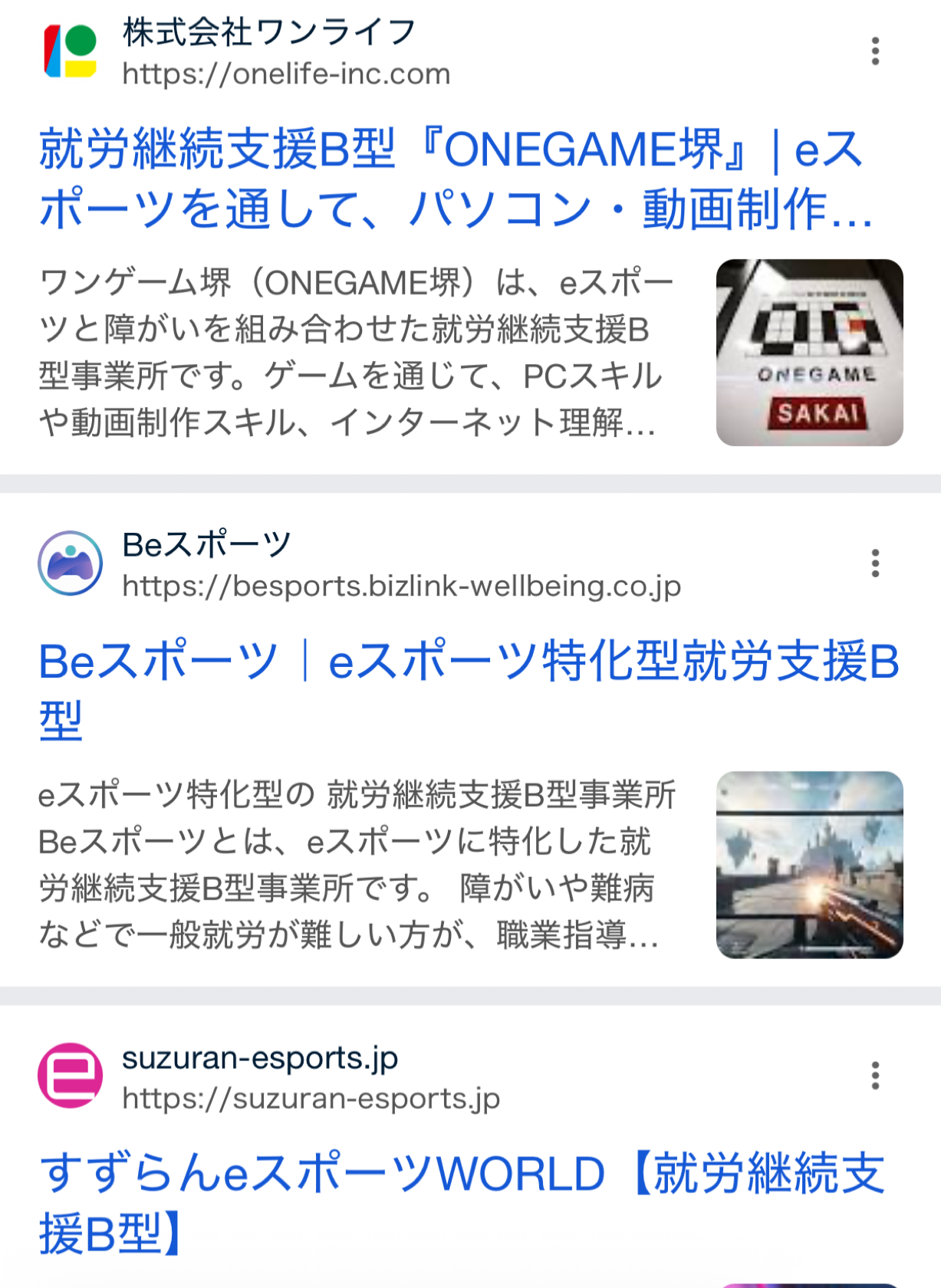The image size is (941, 1288).
Task: Open the すずらんeスポーツWORLD result title
Action: [x=460, y=1202]
